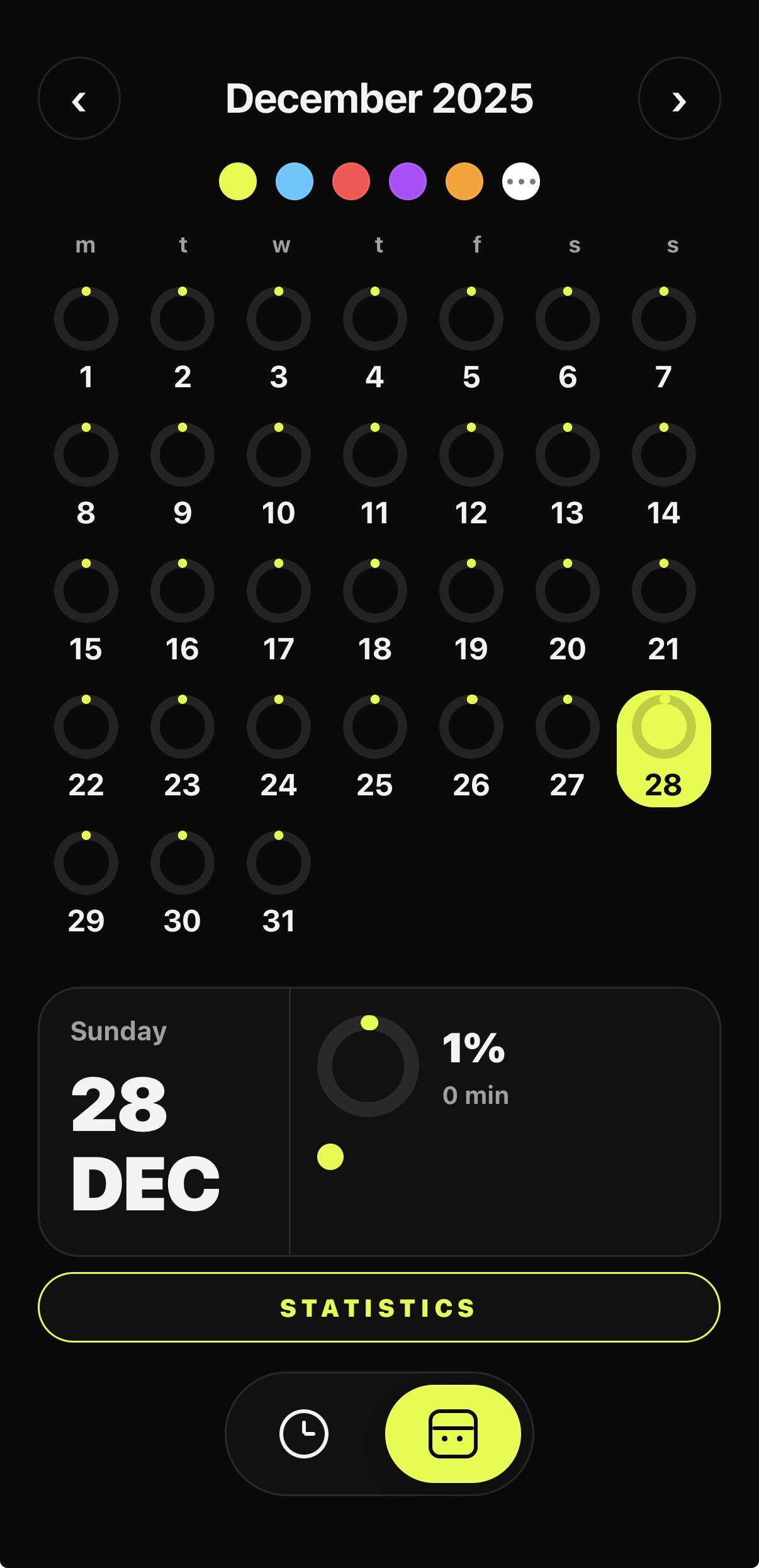Go to the previous month
Screen dimensions: 759x1568
pyautogui.click(x=79, y=99)
